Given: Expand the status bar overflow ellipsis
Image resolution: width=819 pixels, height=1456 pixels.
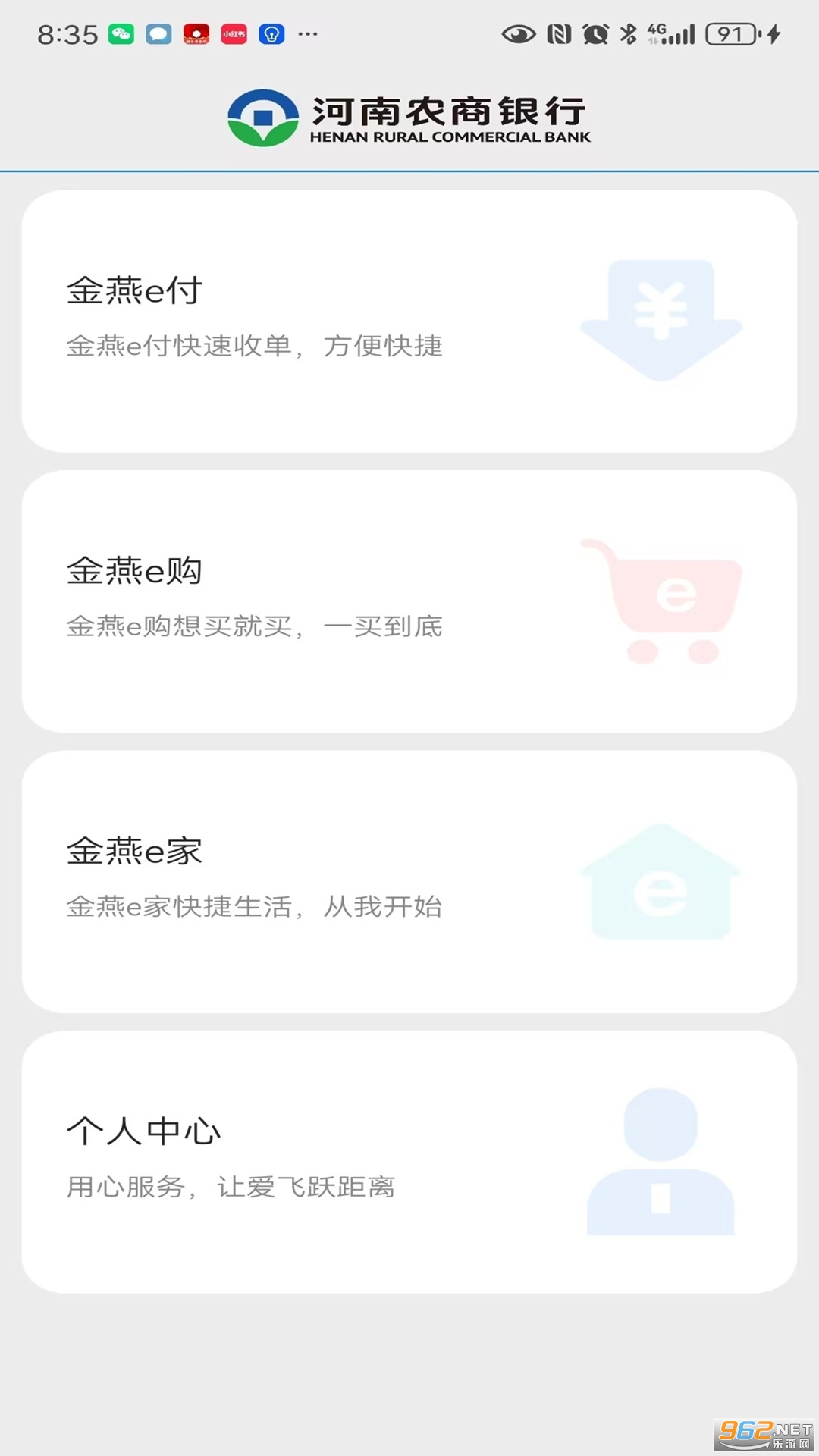Looking at the screenshot, I should tap(306, 33).
